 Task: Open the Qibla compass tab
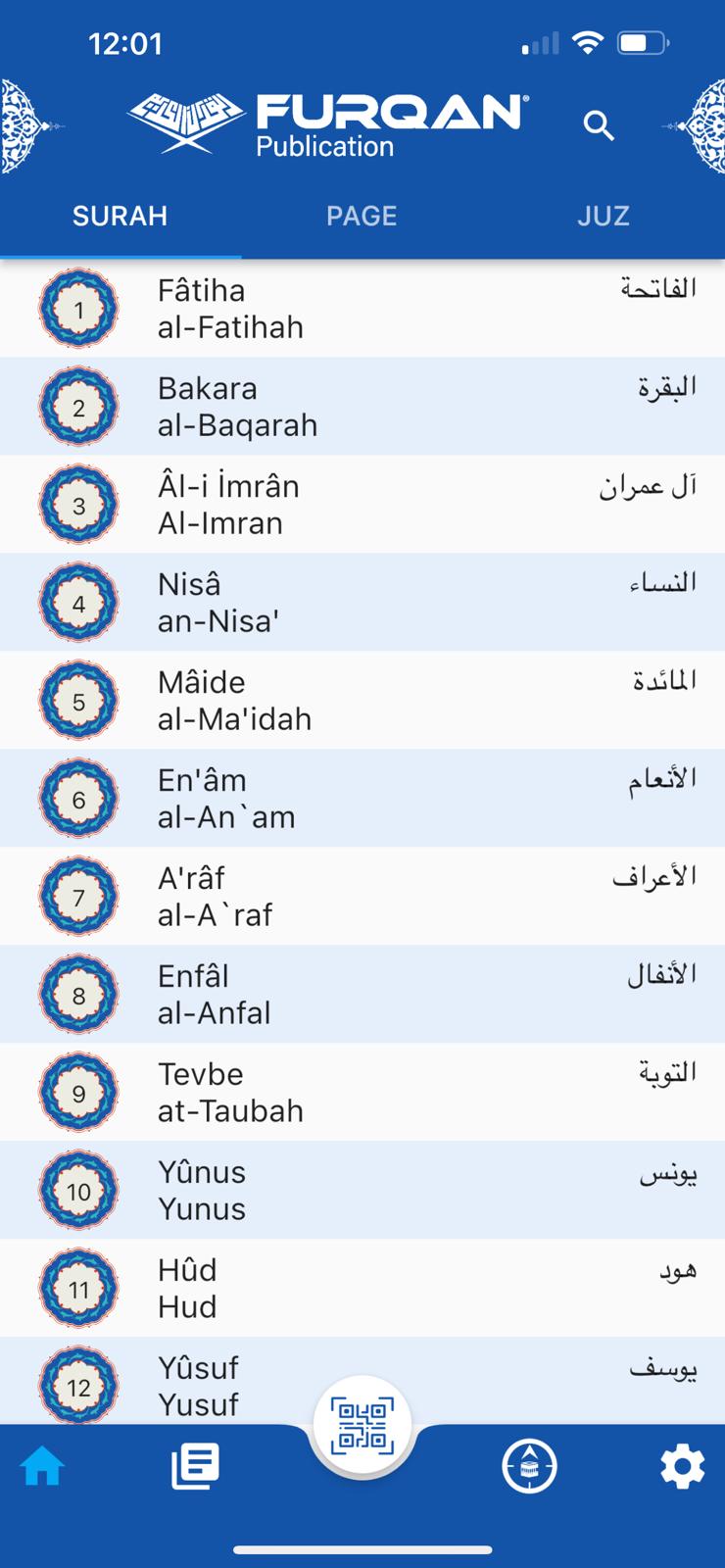click(x=529, y=1467)
